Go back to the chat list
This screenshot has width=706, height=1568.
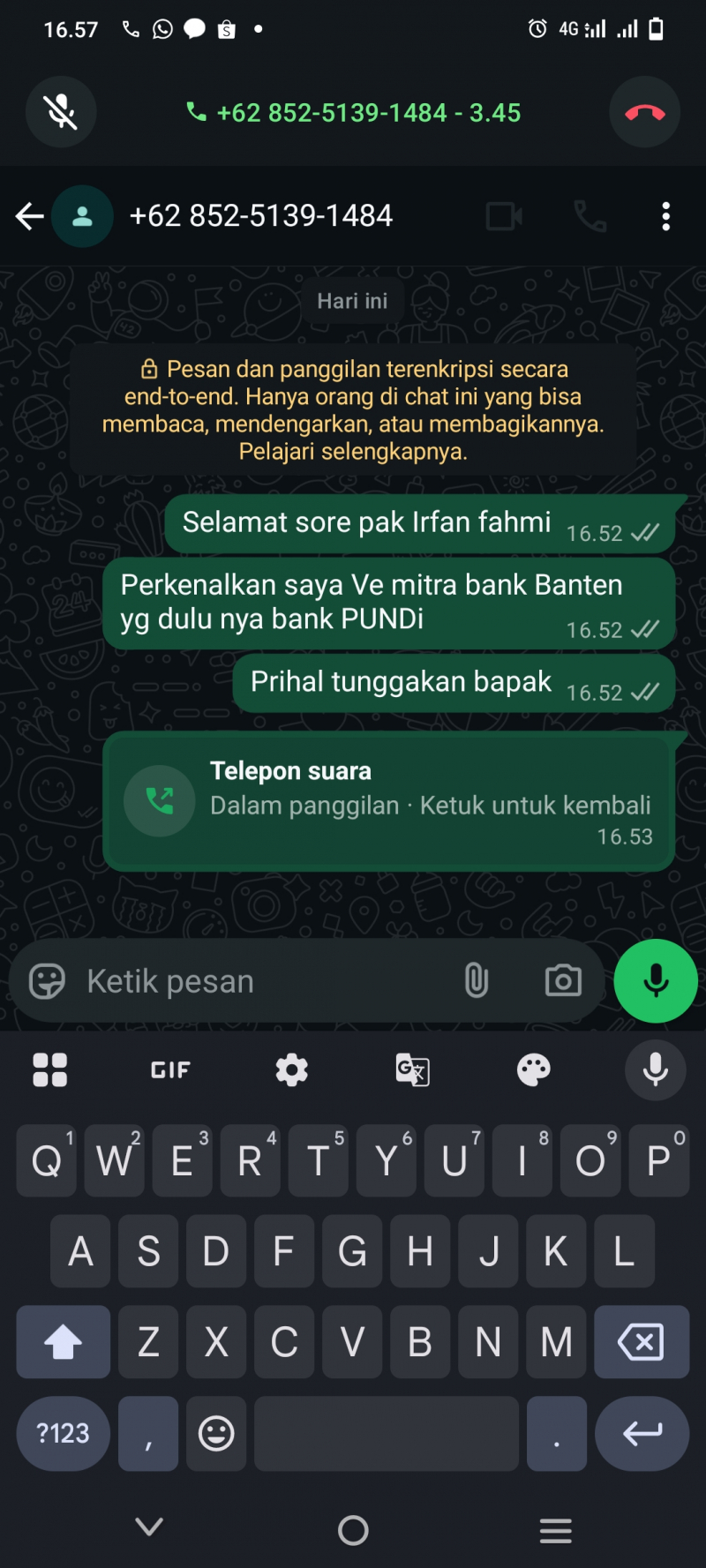coord(29,216)
